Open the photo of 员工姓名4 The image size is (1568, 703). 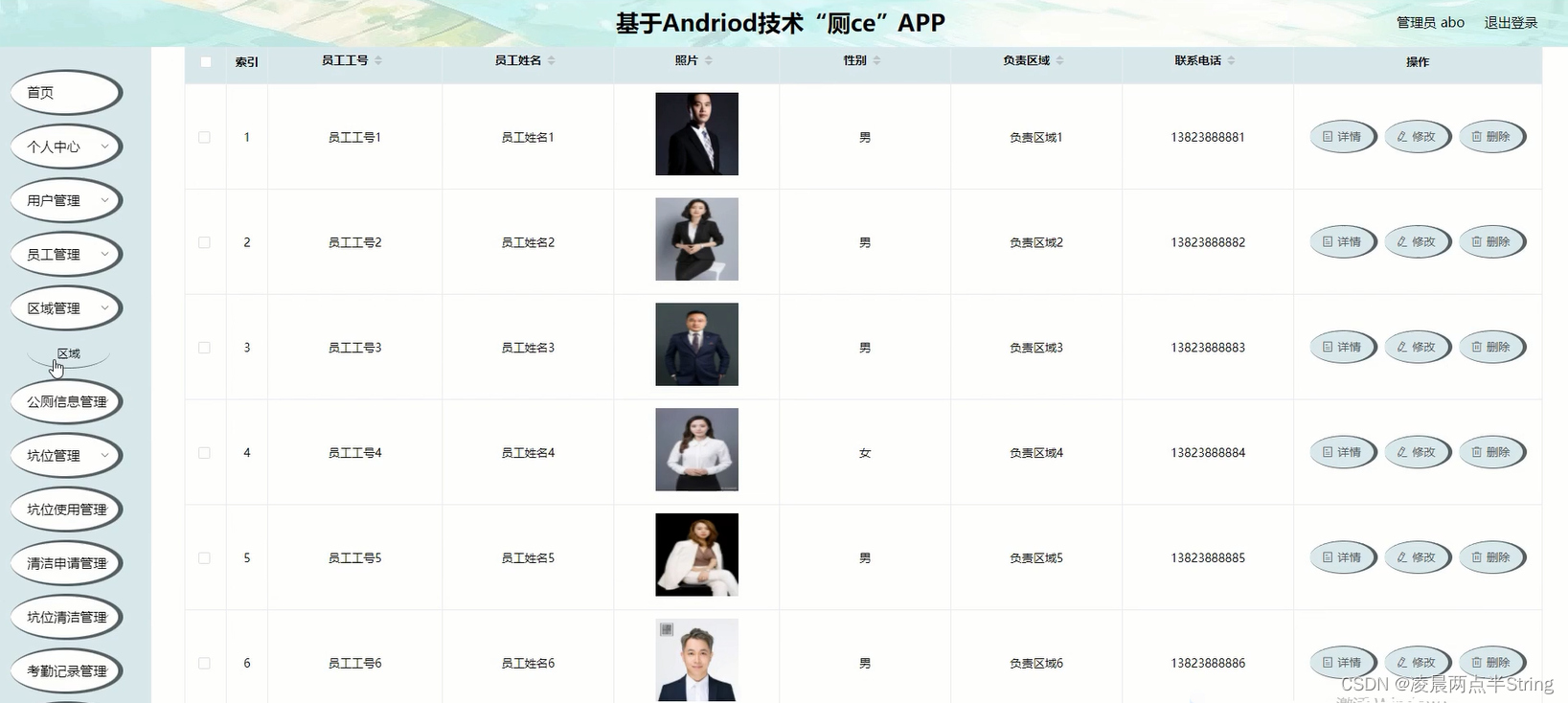coord(696,449)
